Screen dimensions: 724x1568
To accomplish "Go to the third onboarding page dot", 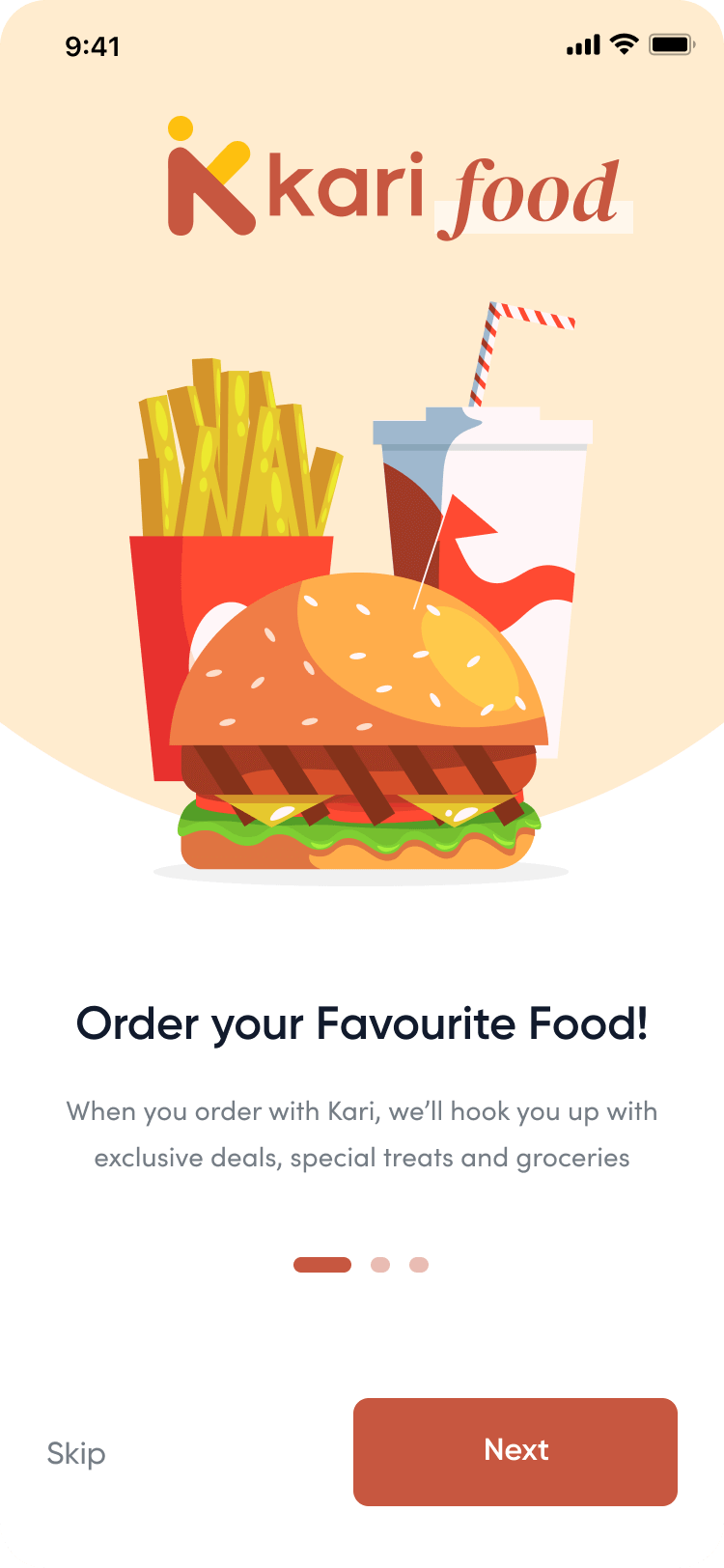I will click(418, 1265).
